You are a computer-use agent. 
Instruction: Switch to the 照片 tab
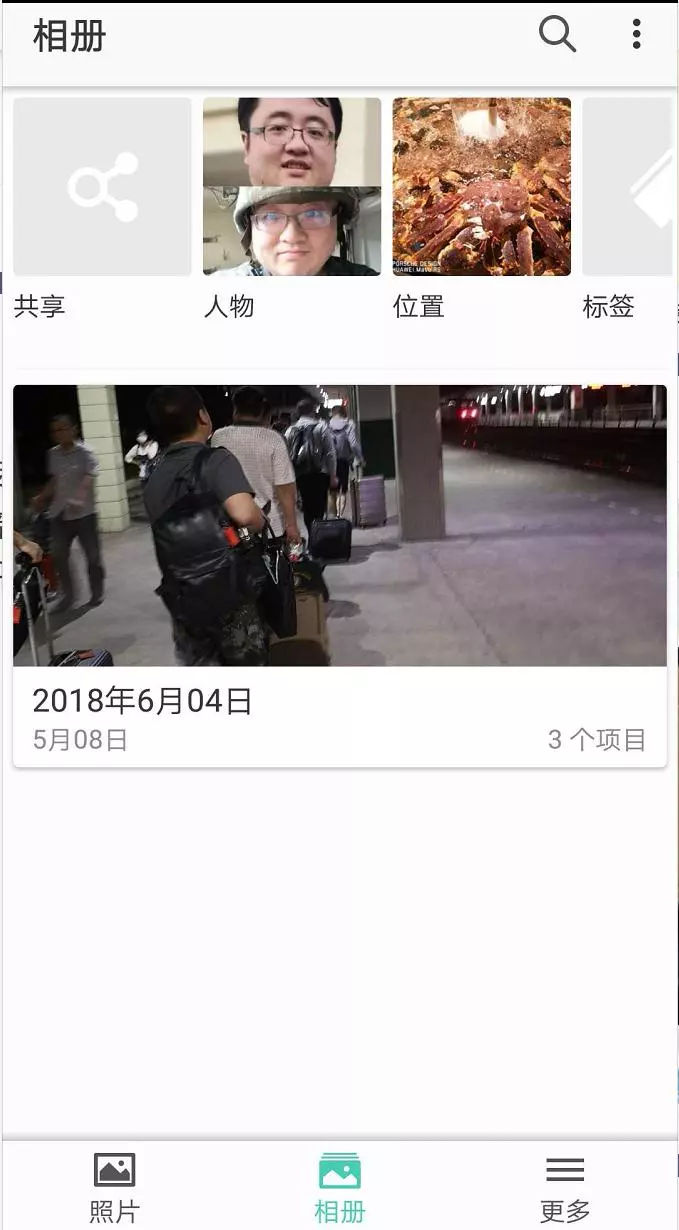114,1187
